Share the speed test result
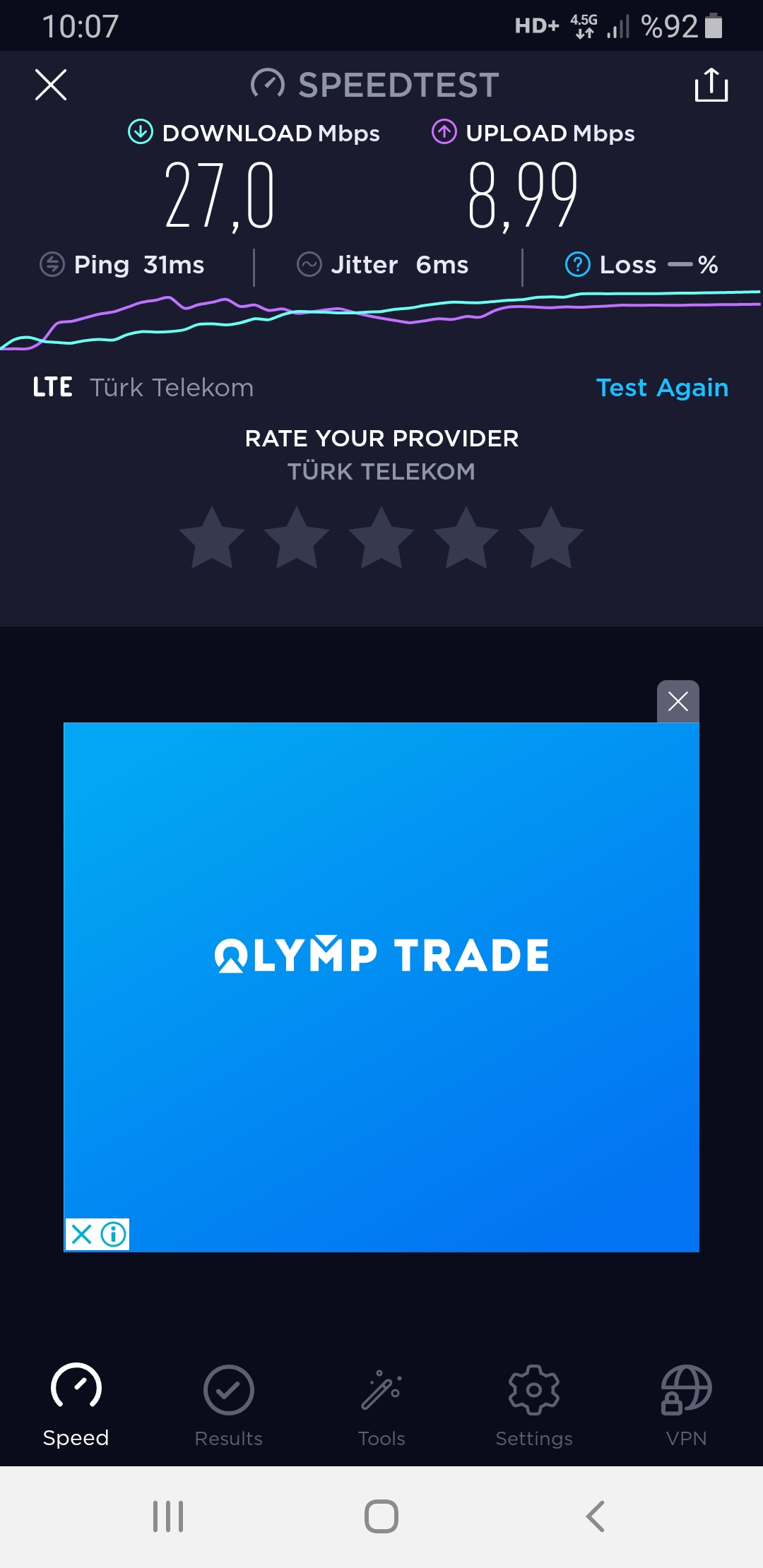The width and height of the screenshot is (763, 1568). click(x=711, y=85)
